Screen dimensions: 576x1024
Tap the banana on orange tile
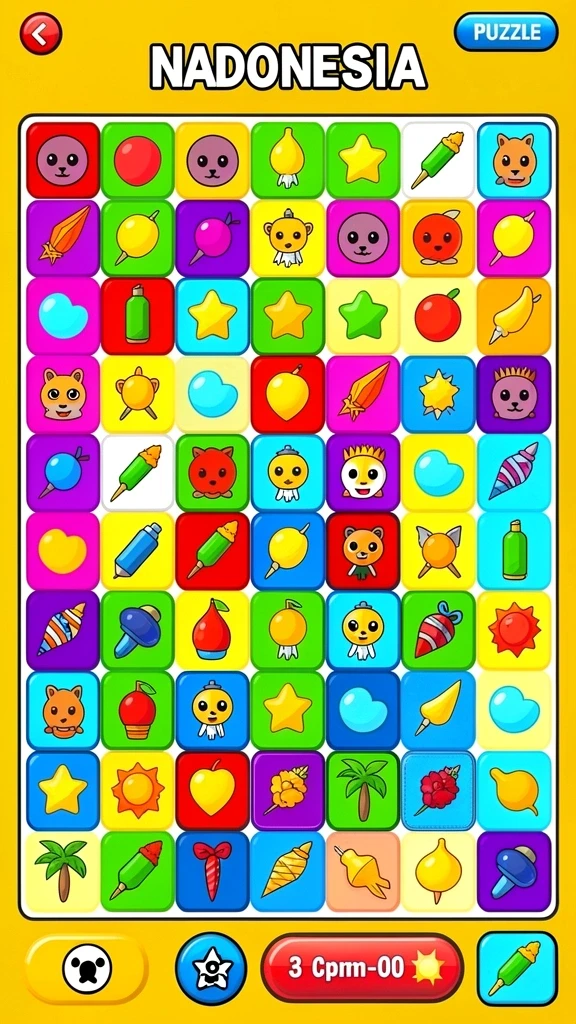514,316
